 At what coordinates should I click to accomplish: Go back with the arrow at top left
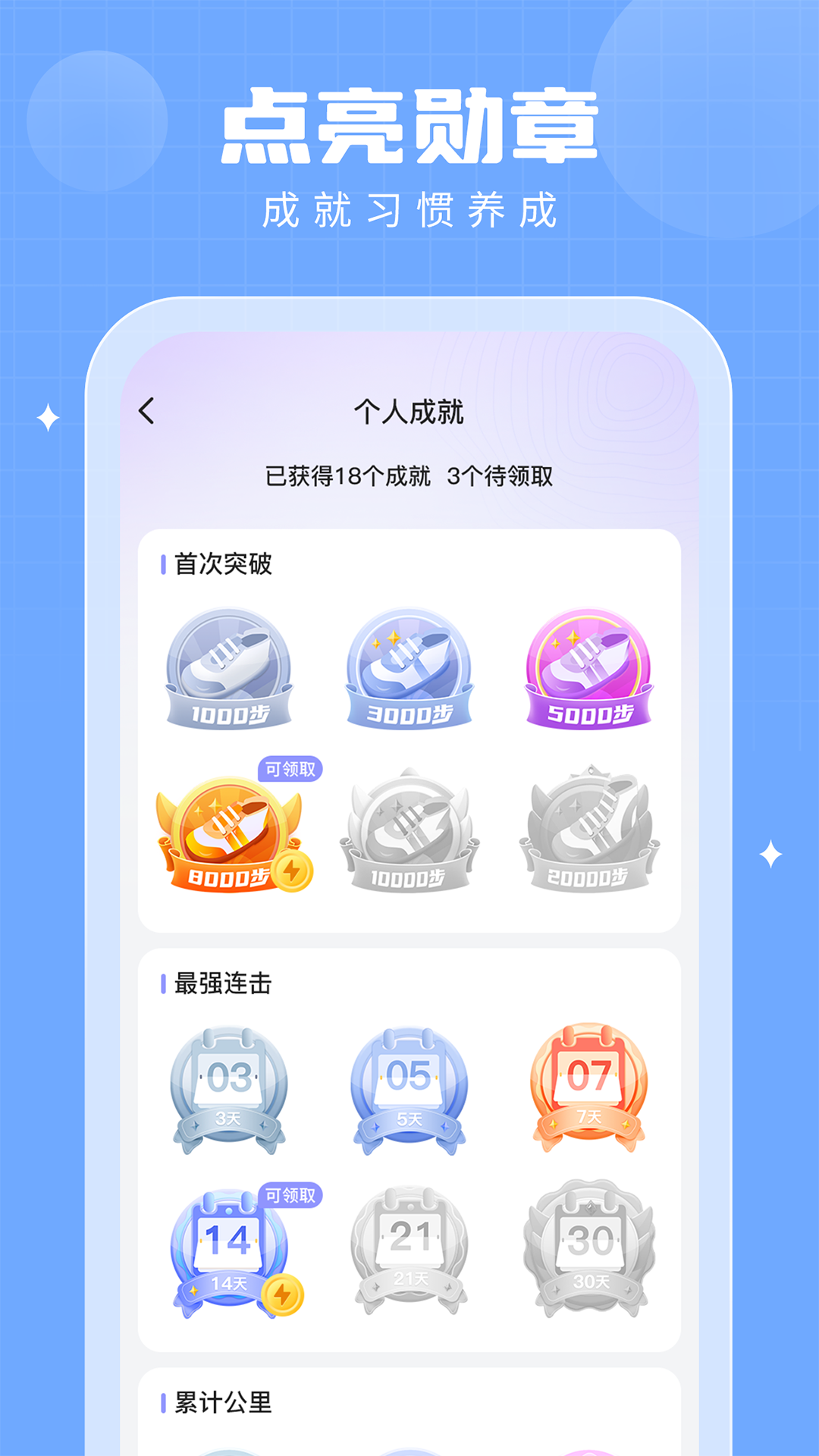point(146,410)
